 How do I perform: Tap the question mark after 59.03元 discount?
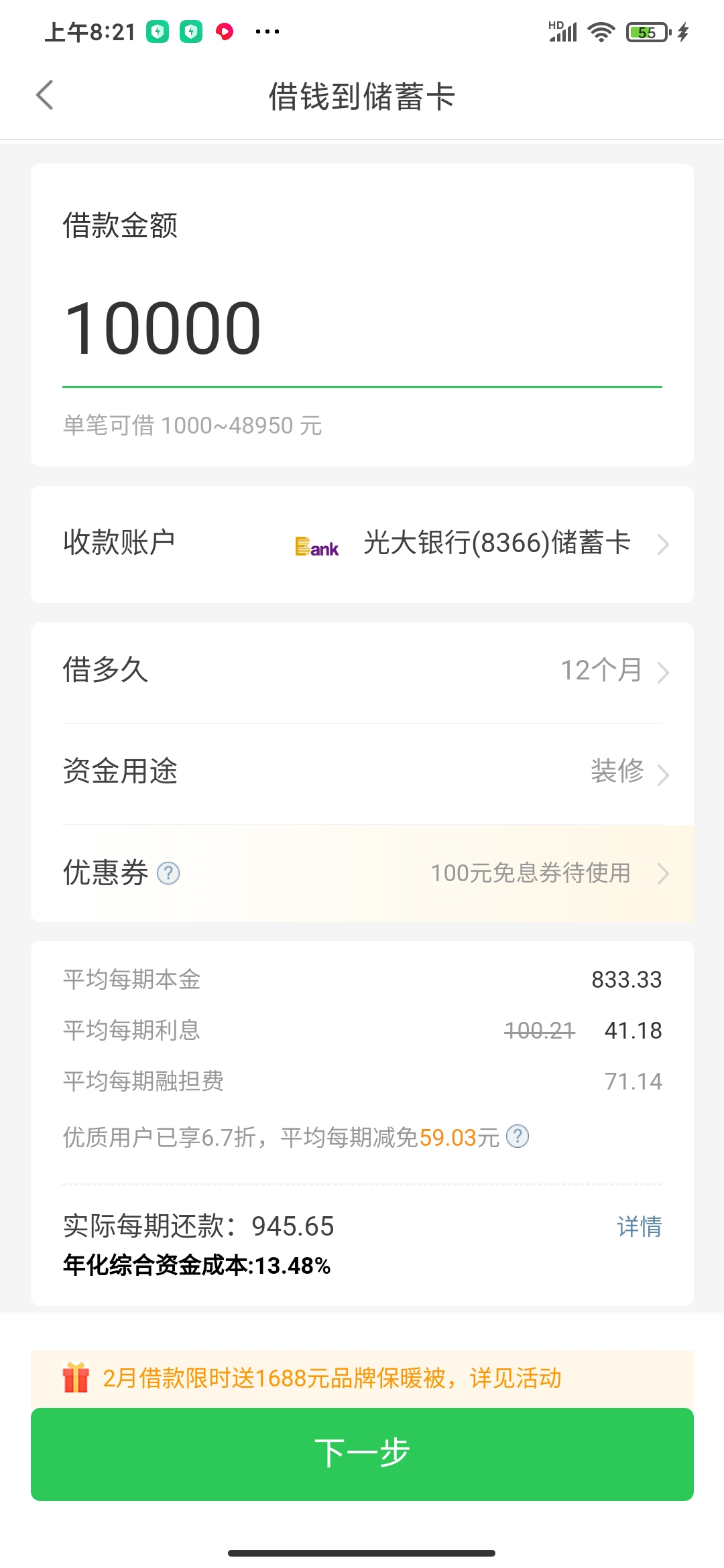coord(520,1136)
